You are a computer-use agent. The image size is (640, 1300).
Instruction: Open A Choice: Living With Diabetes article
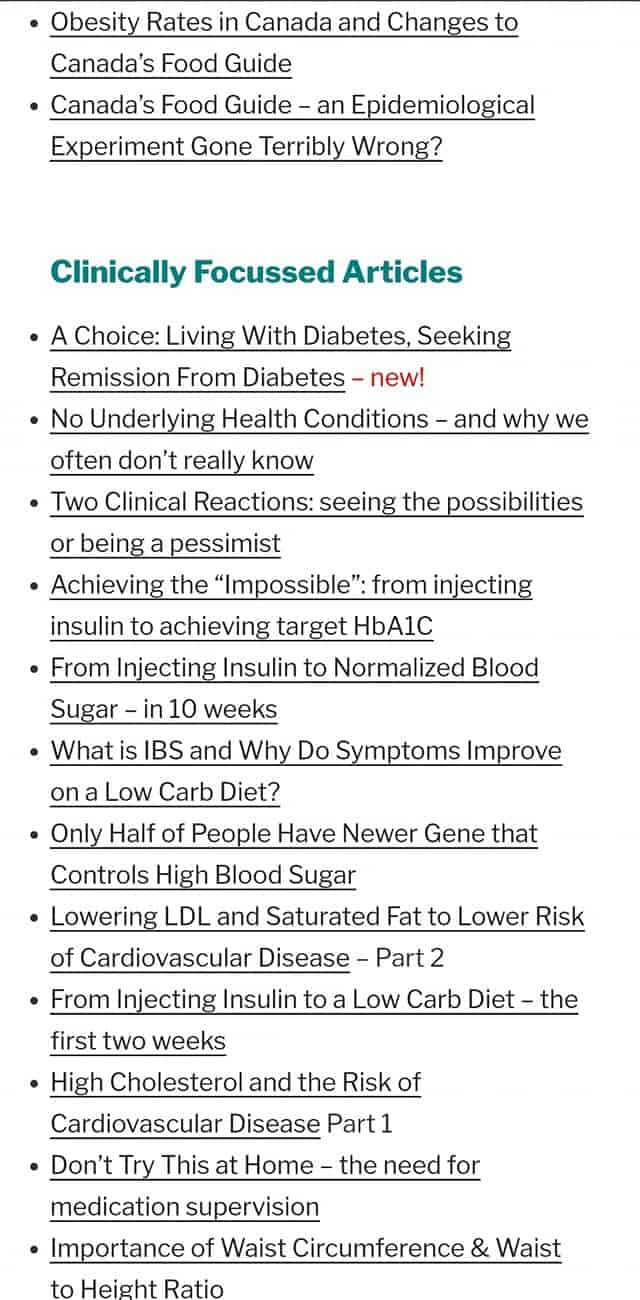[x=281, y=356]
